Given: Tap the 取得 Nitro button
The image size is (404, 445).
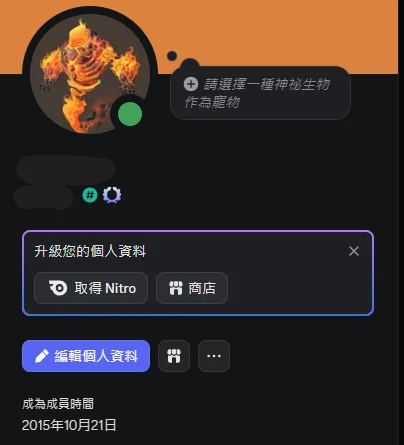Looking at the screenshot, I should pyautogui.click(x=91, y=288).
